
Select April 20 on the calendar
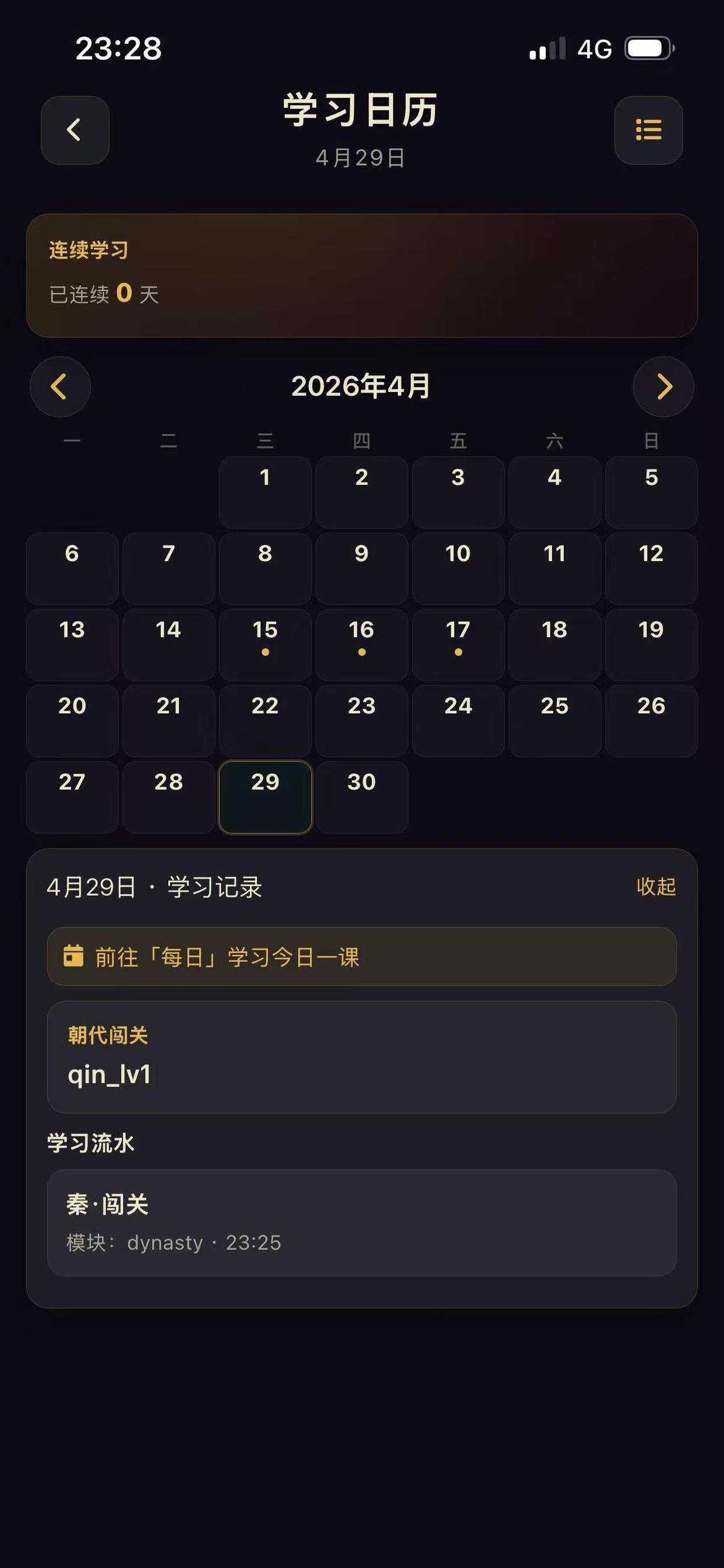point(72,720)
